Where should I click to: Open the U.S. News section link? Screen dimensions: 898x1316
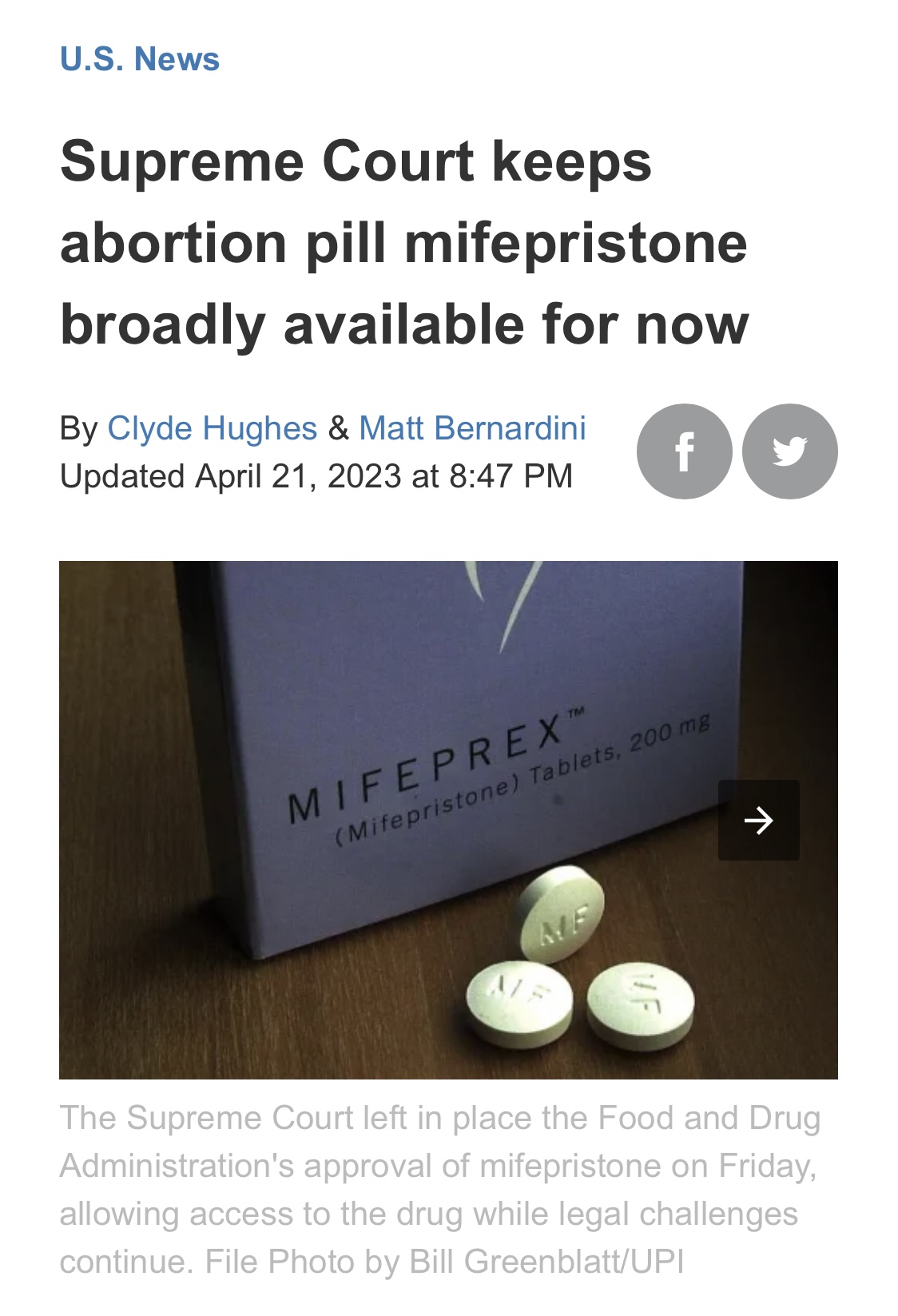pyautogui.click(x=140, y=59)
